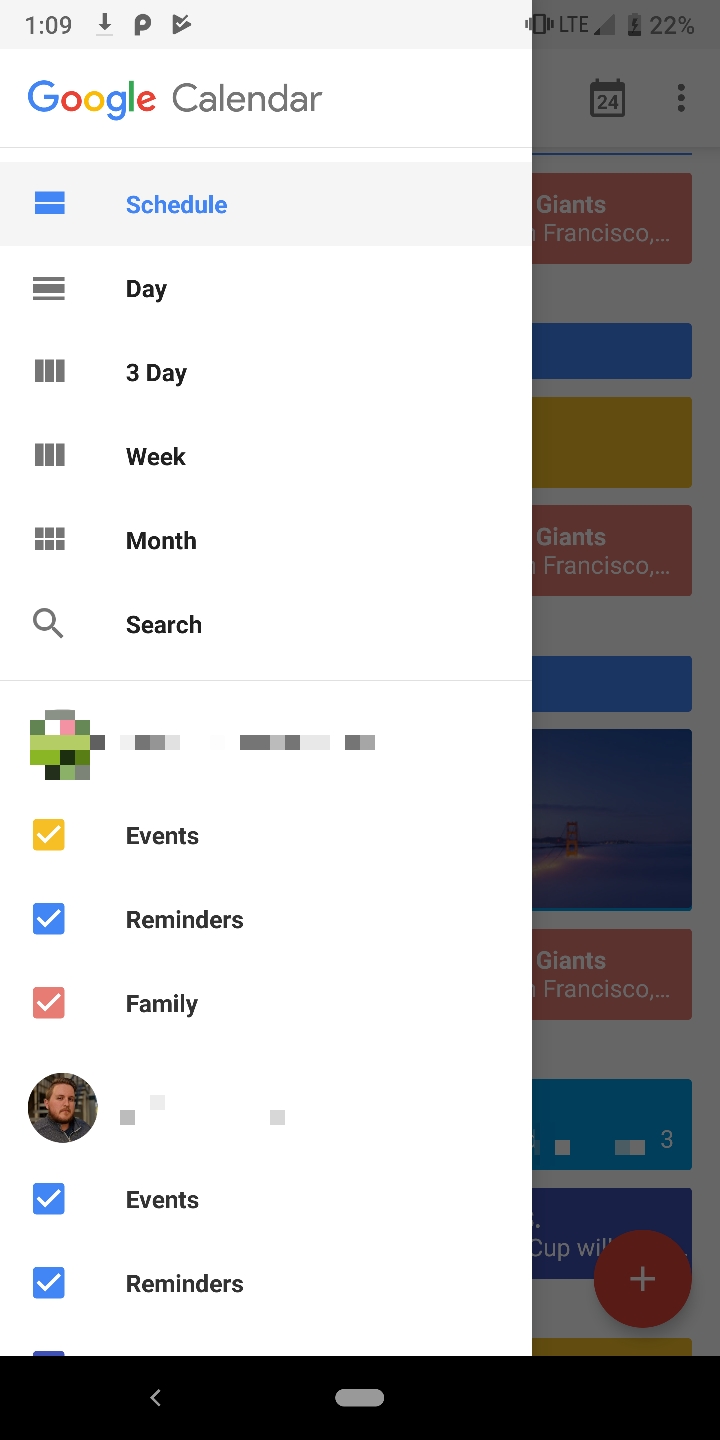This screenshot has height=1440, width=720.
Task: Select the Week view columns icon
Action: coord(48,455)
